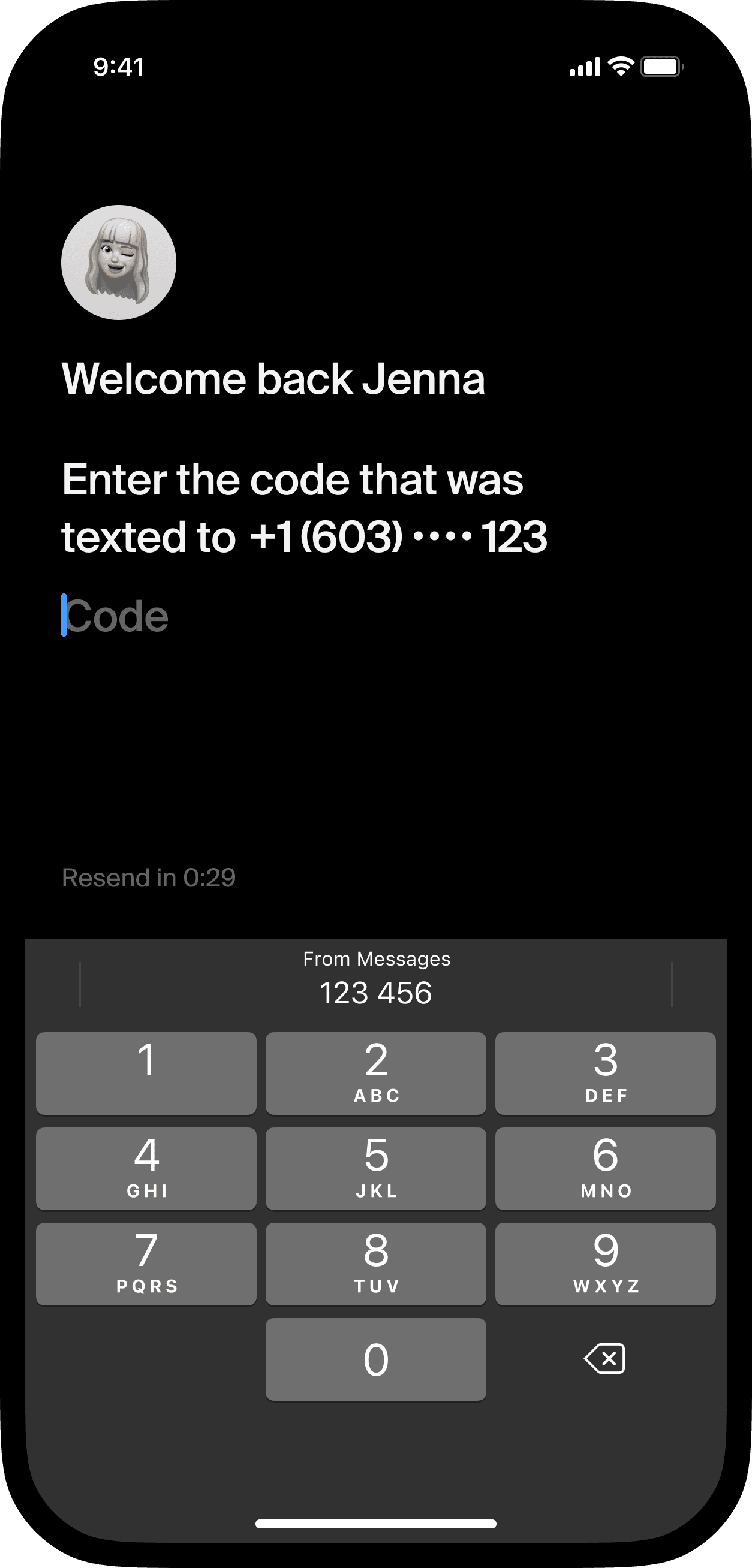Enter digit 5 on the keypad

375,1169
